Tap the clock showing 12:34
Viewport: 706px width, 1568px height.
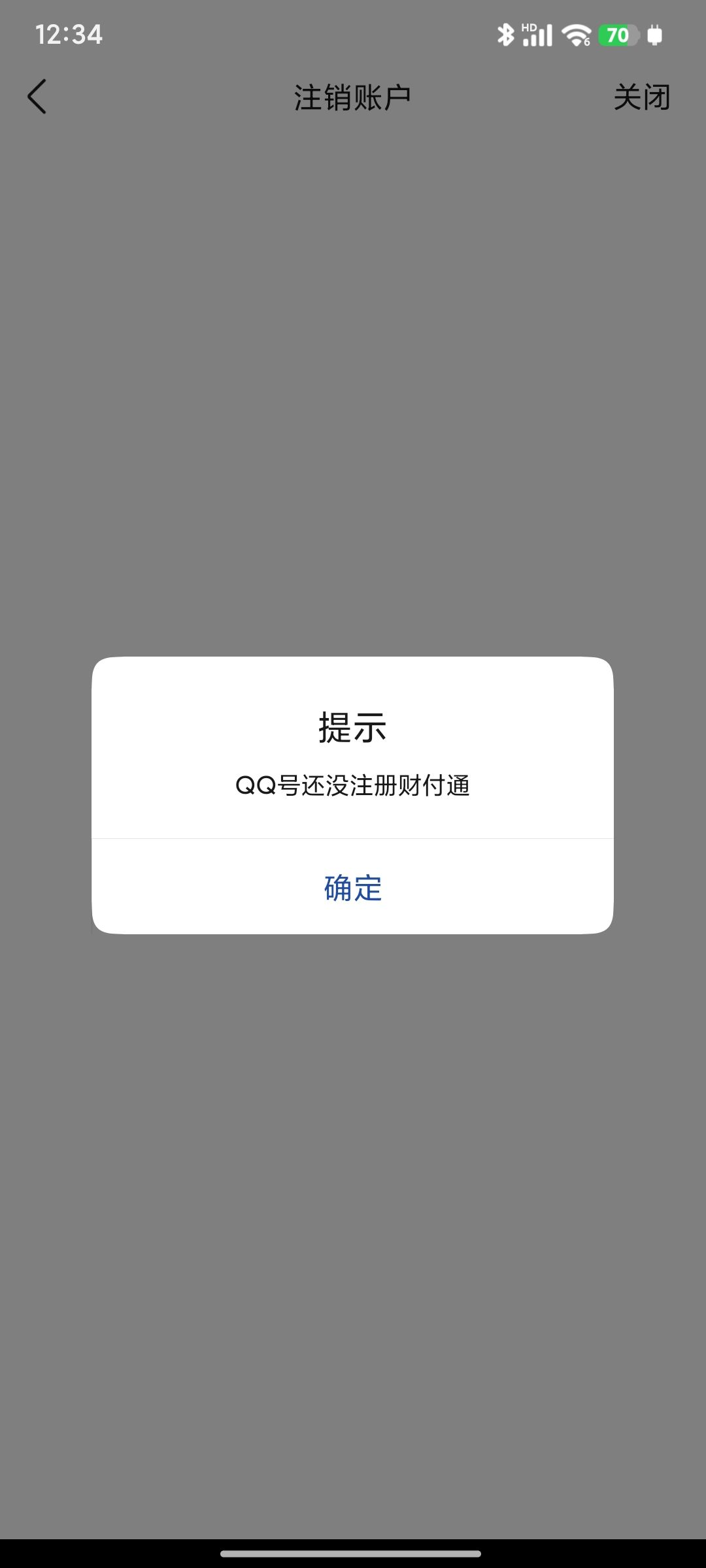[x=69, y=34]
